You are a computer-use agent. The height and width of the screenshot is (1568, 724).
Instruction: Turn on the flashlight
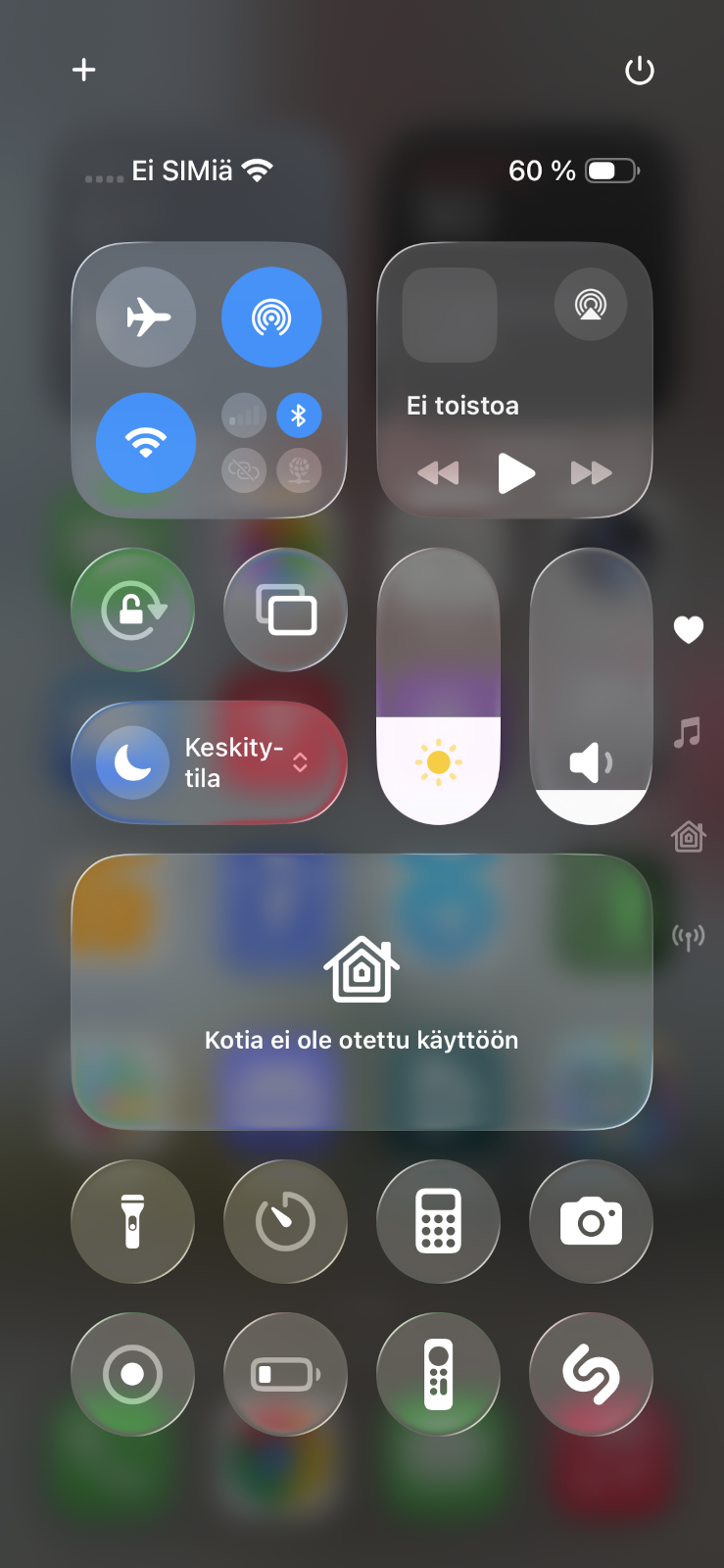132,1221
